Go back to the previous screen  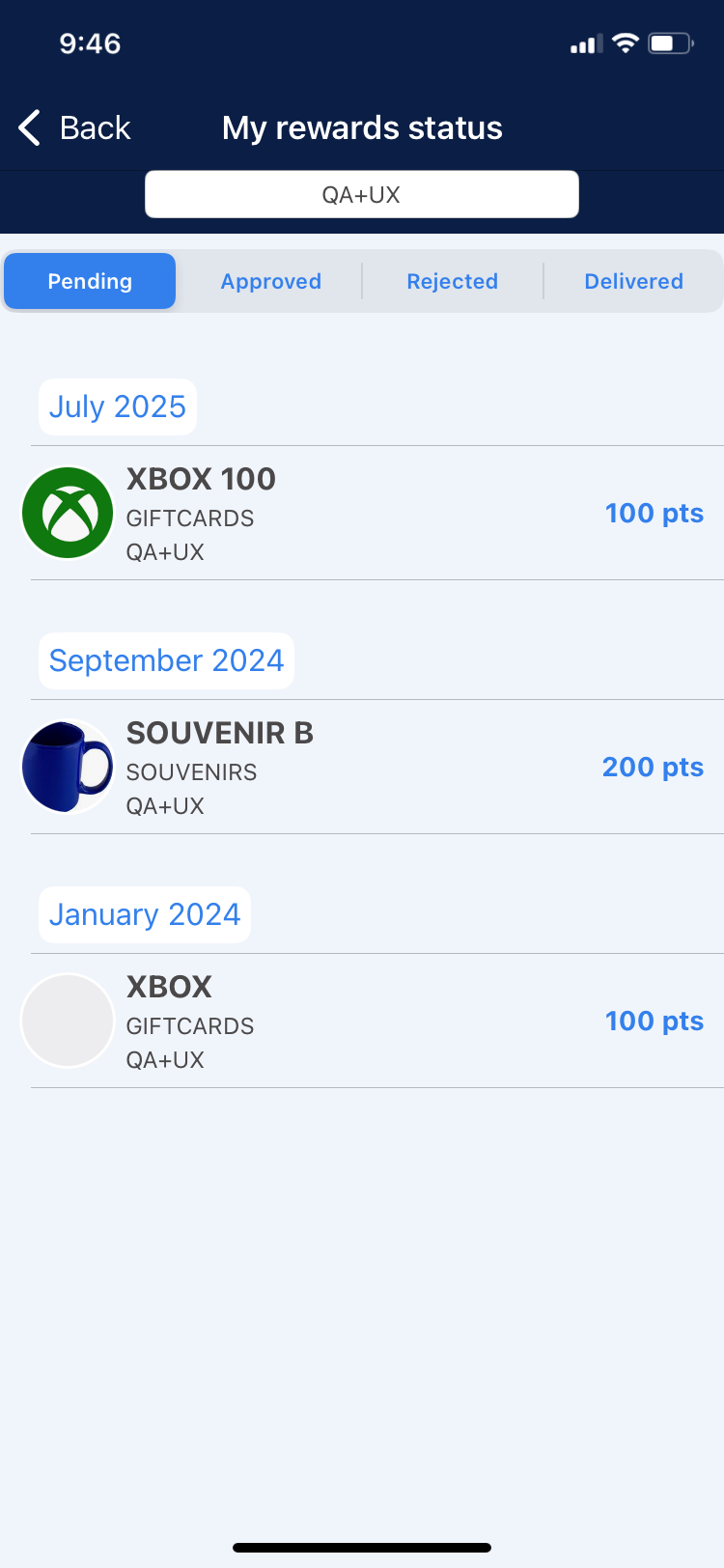(75, 127)
